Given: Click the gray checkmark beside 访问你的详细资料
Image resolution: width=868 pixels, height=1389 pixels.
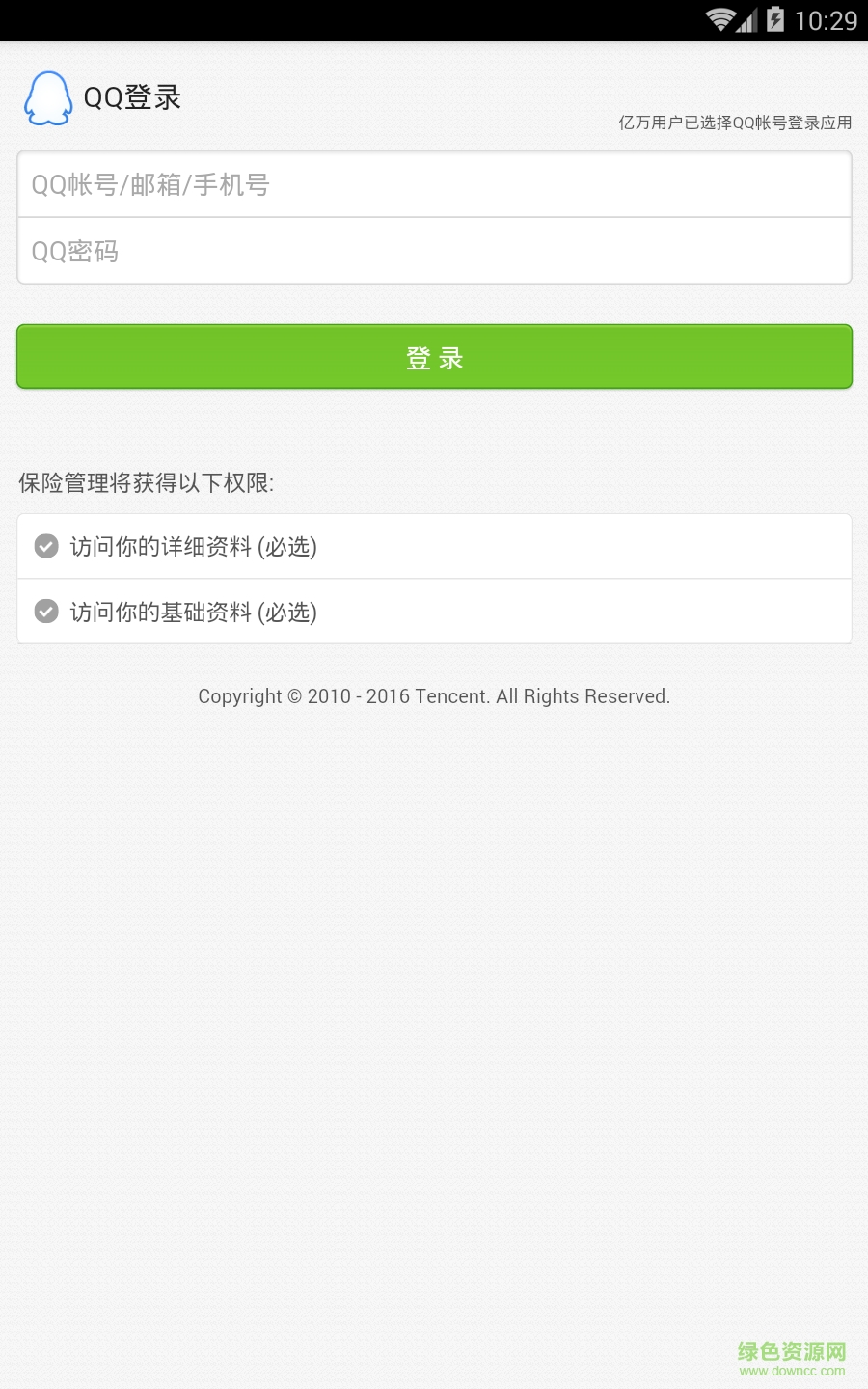Looking at the screenshot, I should pyautogui.click(x=45, y=546).
